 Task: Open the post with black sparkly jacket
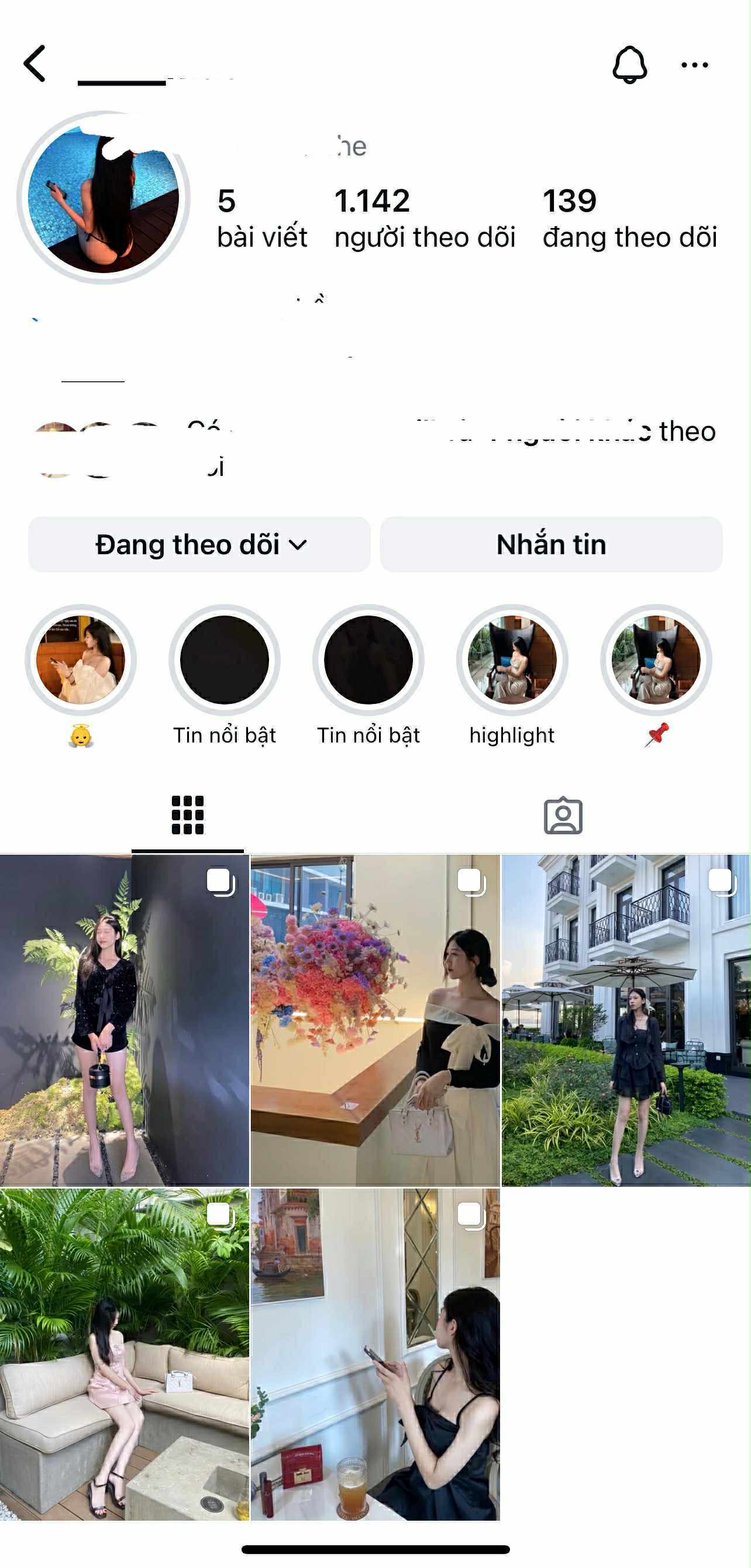[124, 1020]
